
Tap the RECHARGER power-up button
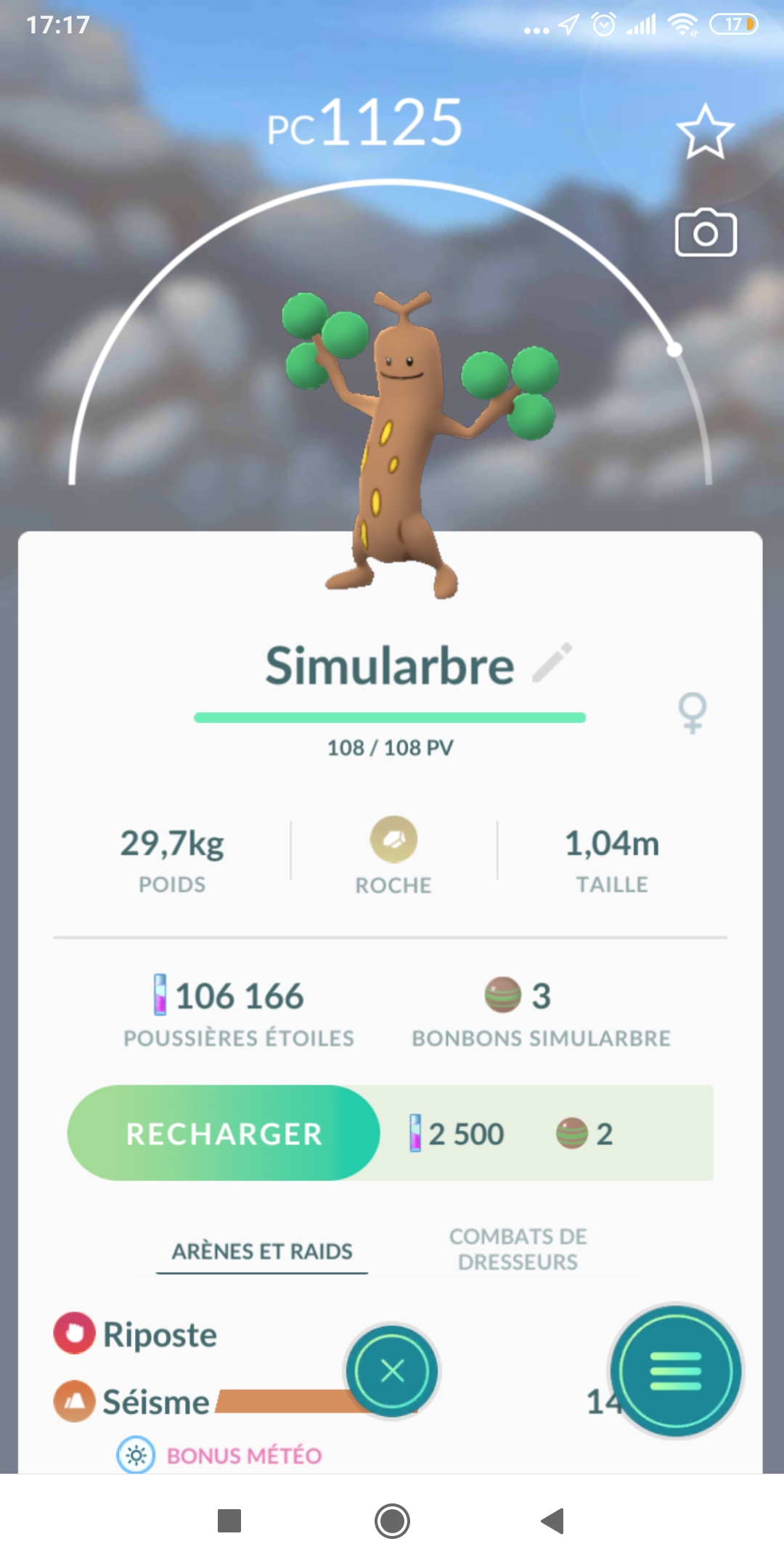click(224, 1133)
